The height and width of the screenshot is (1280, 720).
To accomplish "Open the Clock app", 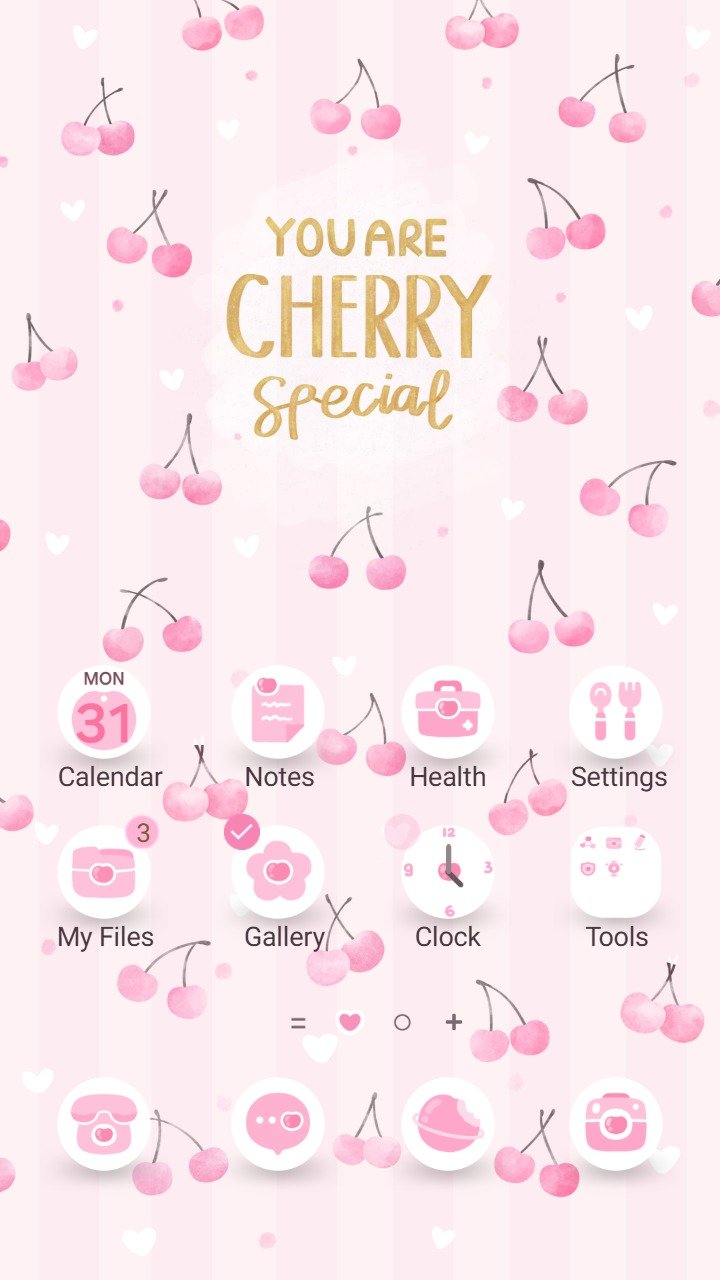I will pos(449,872).
